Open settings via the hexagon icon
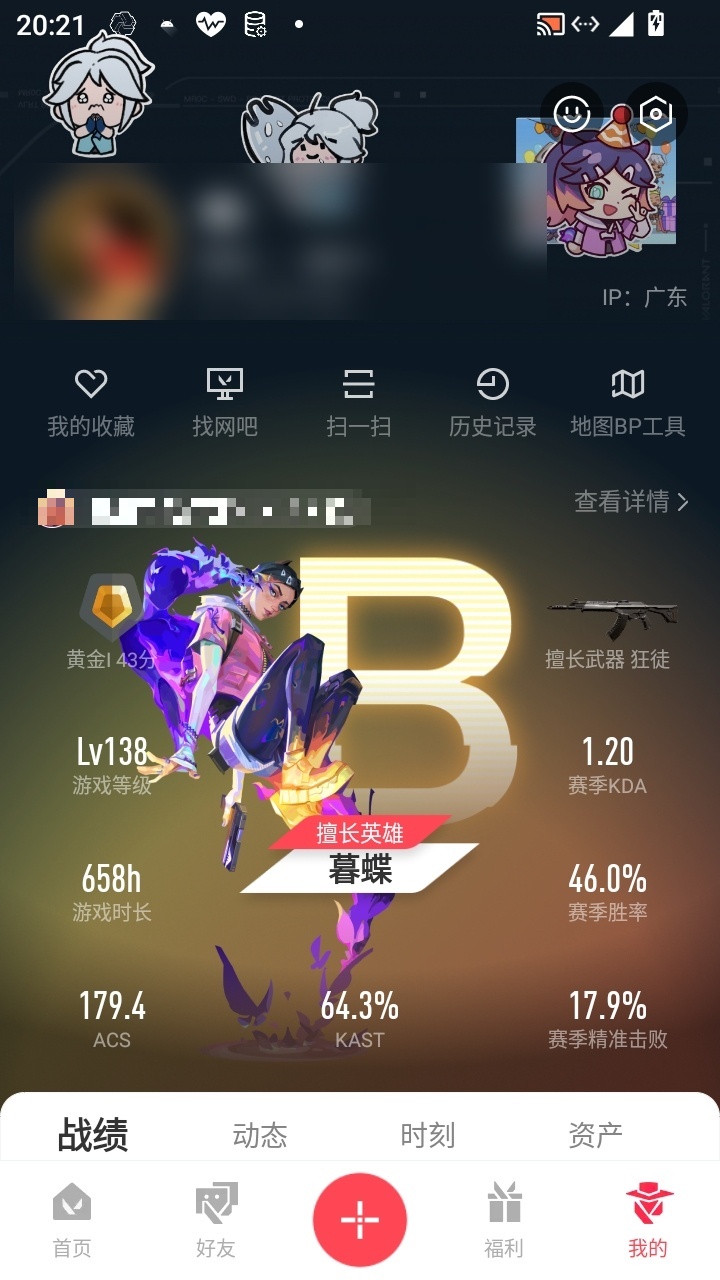 (x=655, y=113)
